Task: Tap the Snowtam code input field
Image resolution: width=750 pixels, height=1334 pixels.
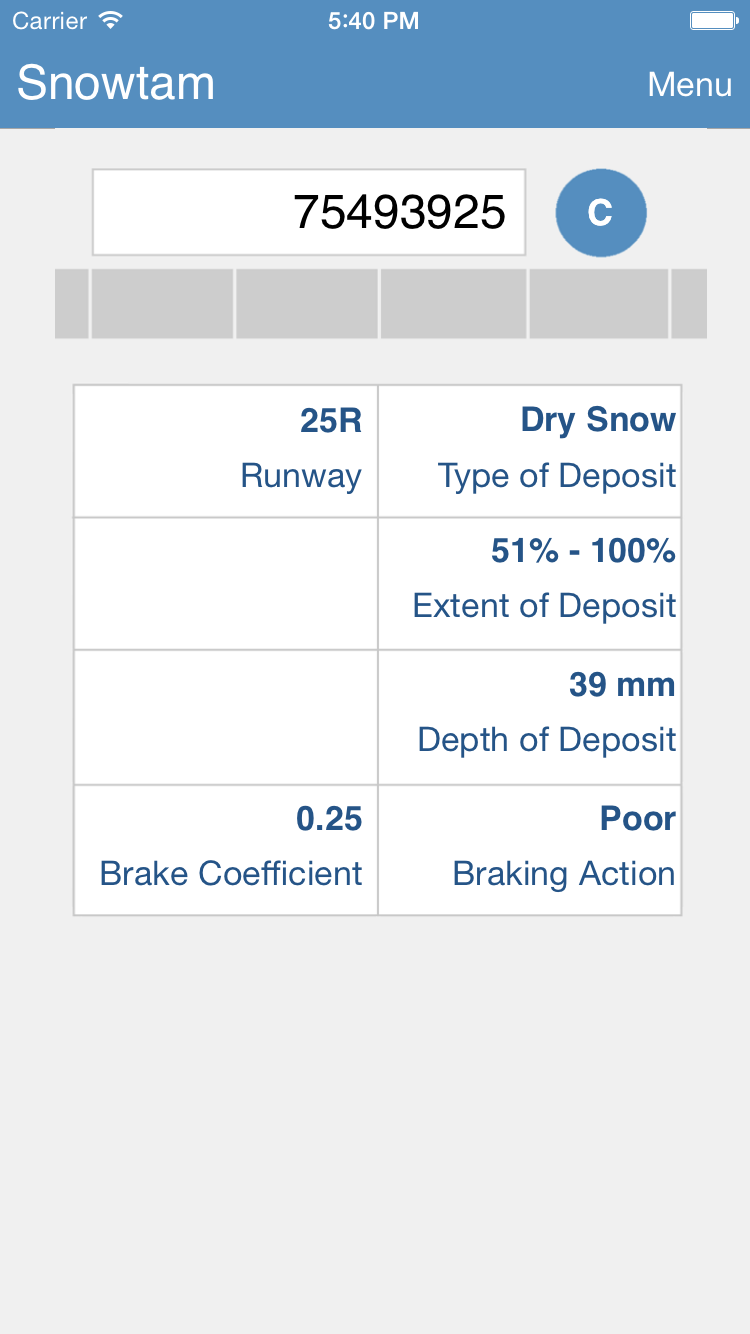Action: point(309,213)
